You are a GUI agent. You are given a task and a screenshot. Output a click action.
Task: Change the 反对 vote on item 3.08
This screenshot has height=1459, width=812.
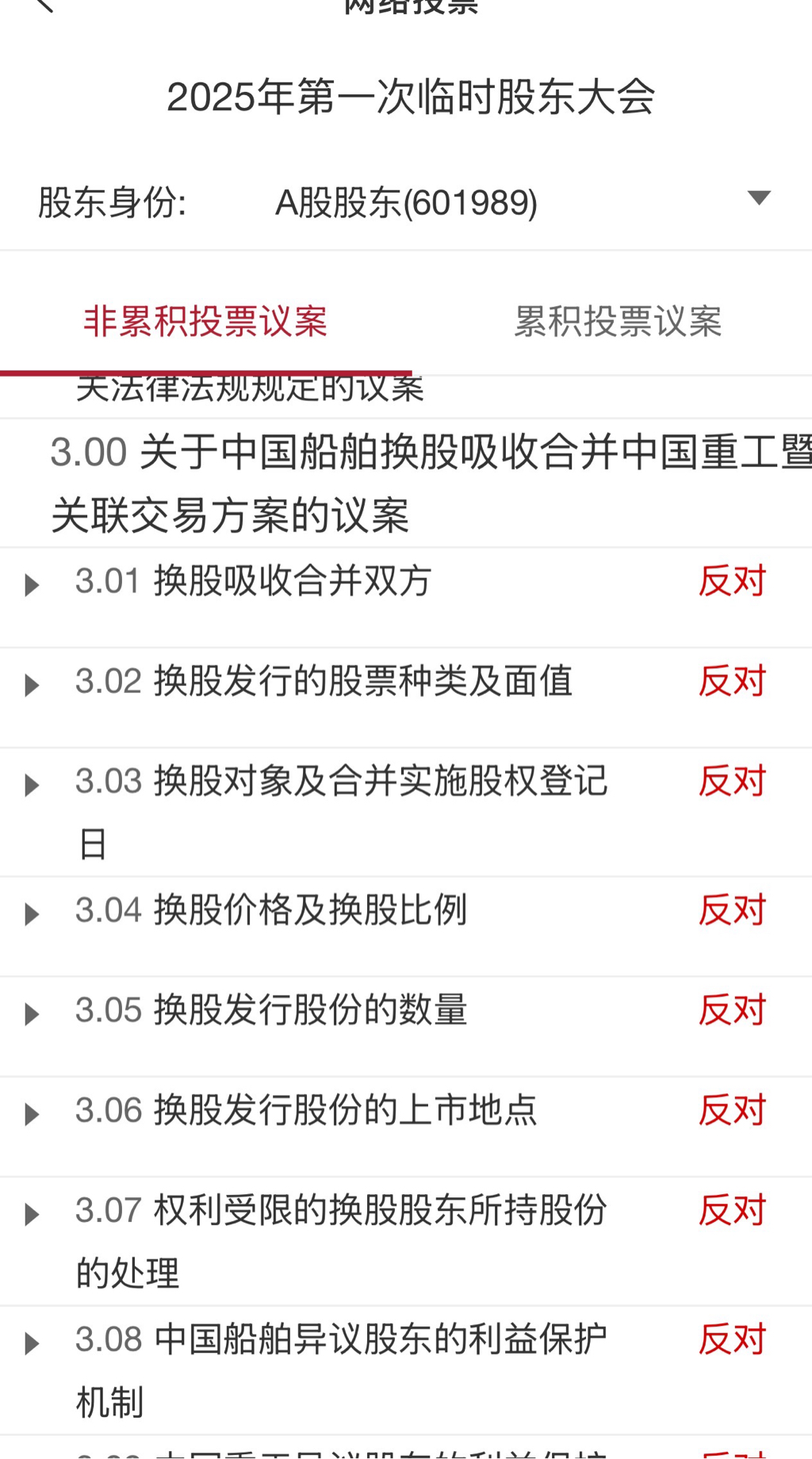731,1339
